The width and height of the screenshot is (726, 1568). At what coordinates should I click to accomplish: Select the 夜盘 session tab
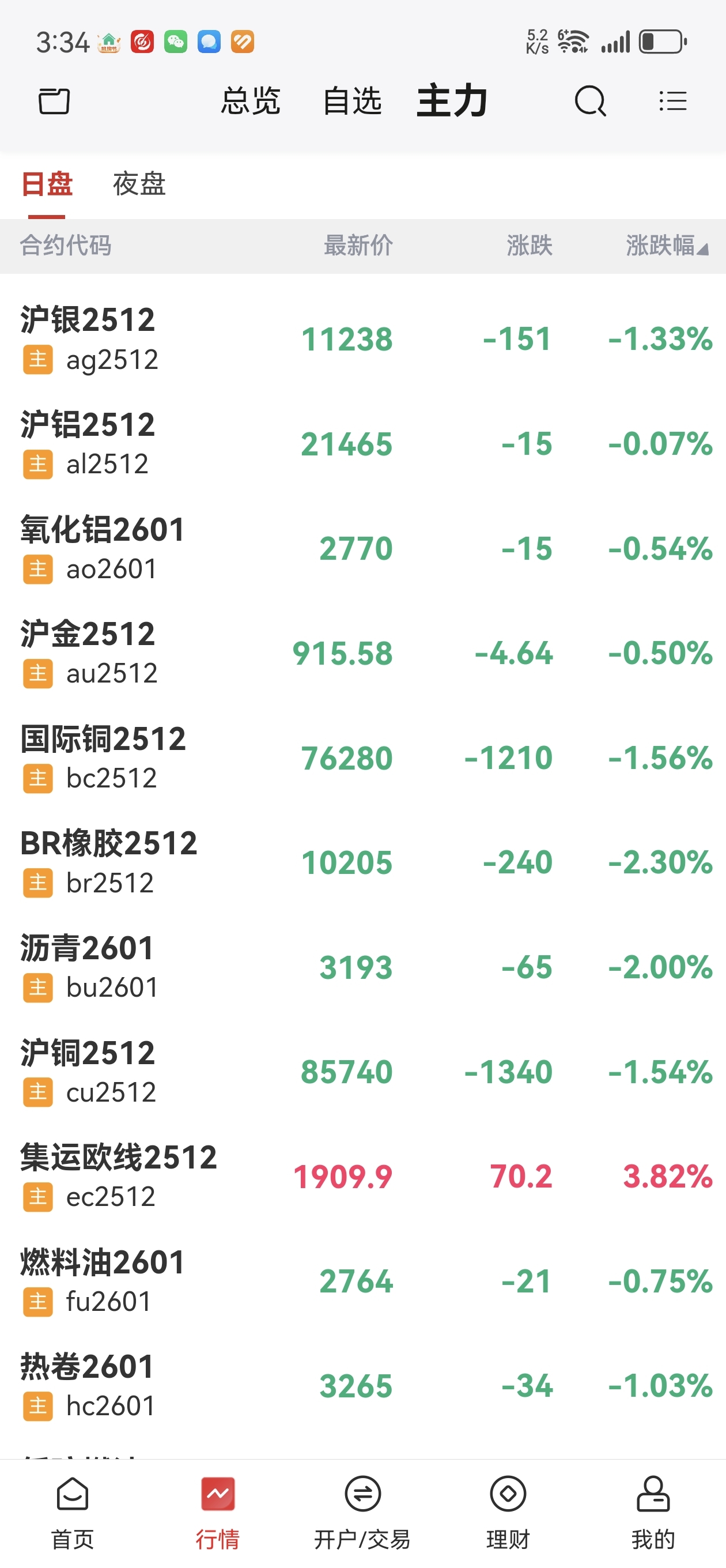tap(139, 184)
